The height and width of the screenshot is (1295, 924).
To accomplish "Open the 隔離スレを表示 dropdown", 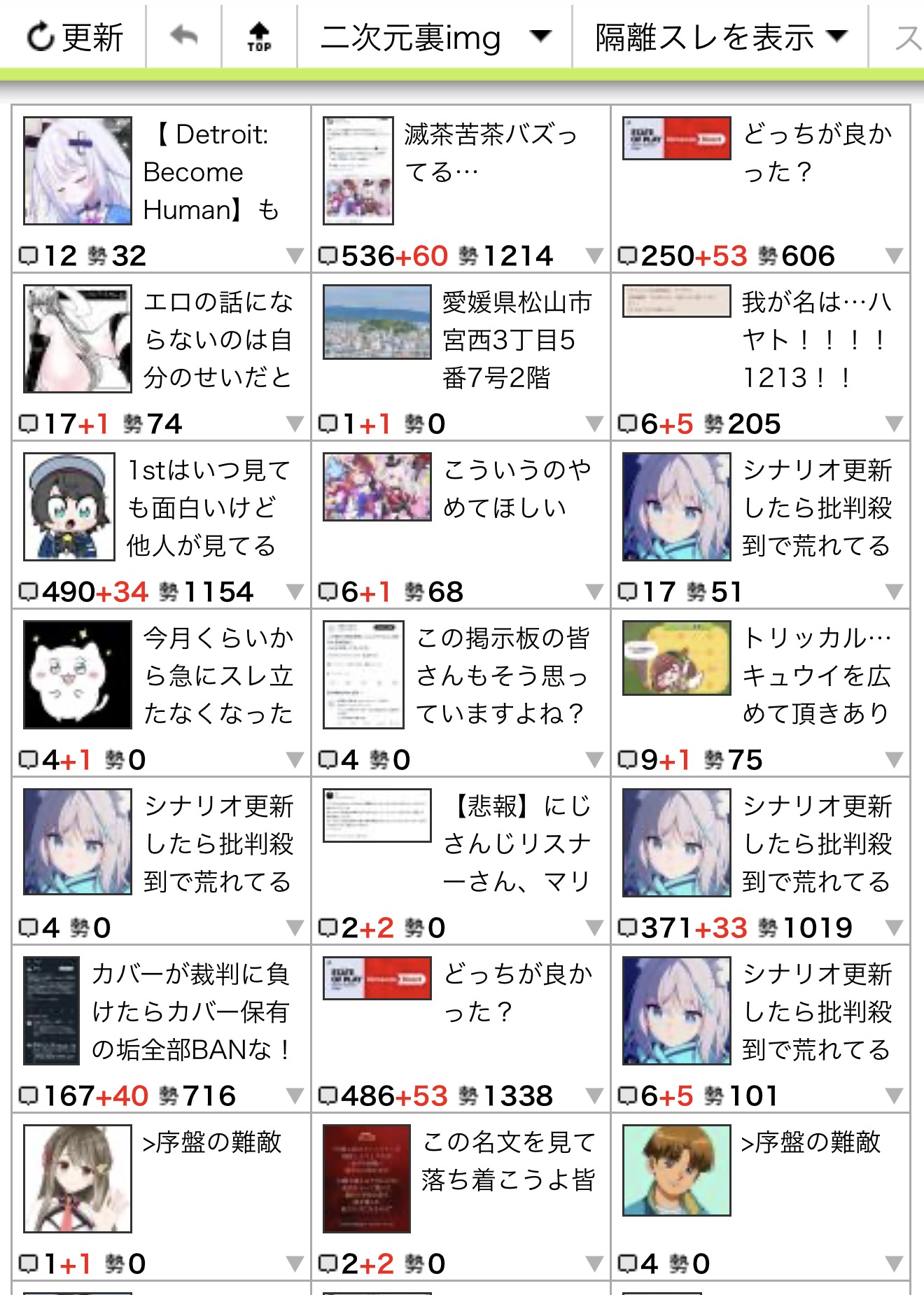I will [720, 37].
